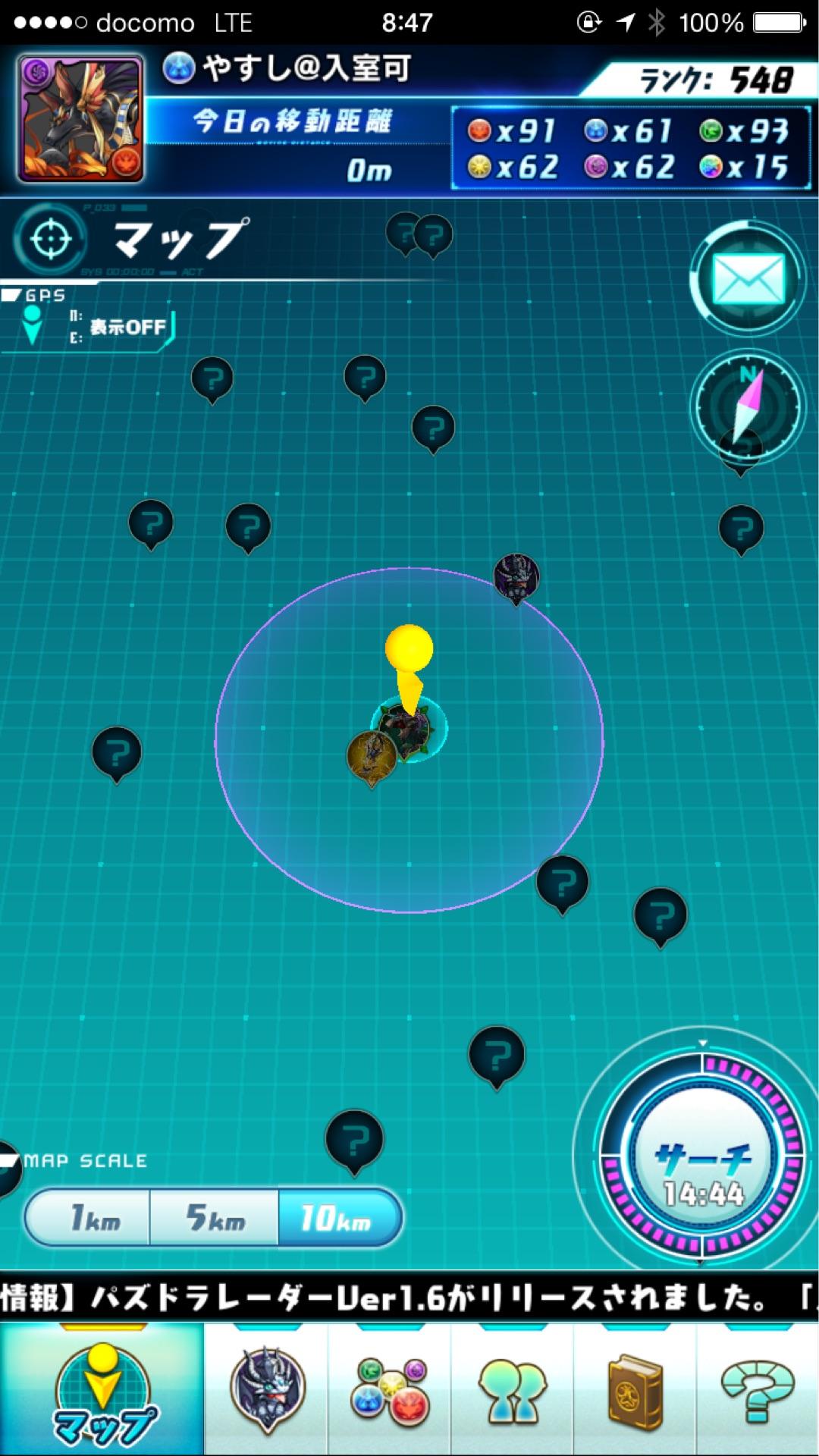Open the book collection tab
The width and height of the screenshot is (819, 1456).
635,1389
